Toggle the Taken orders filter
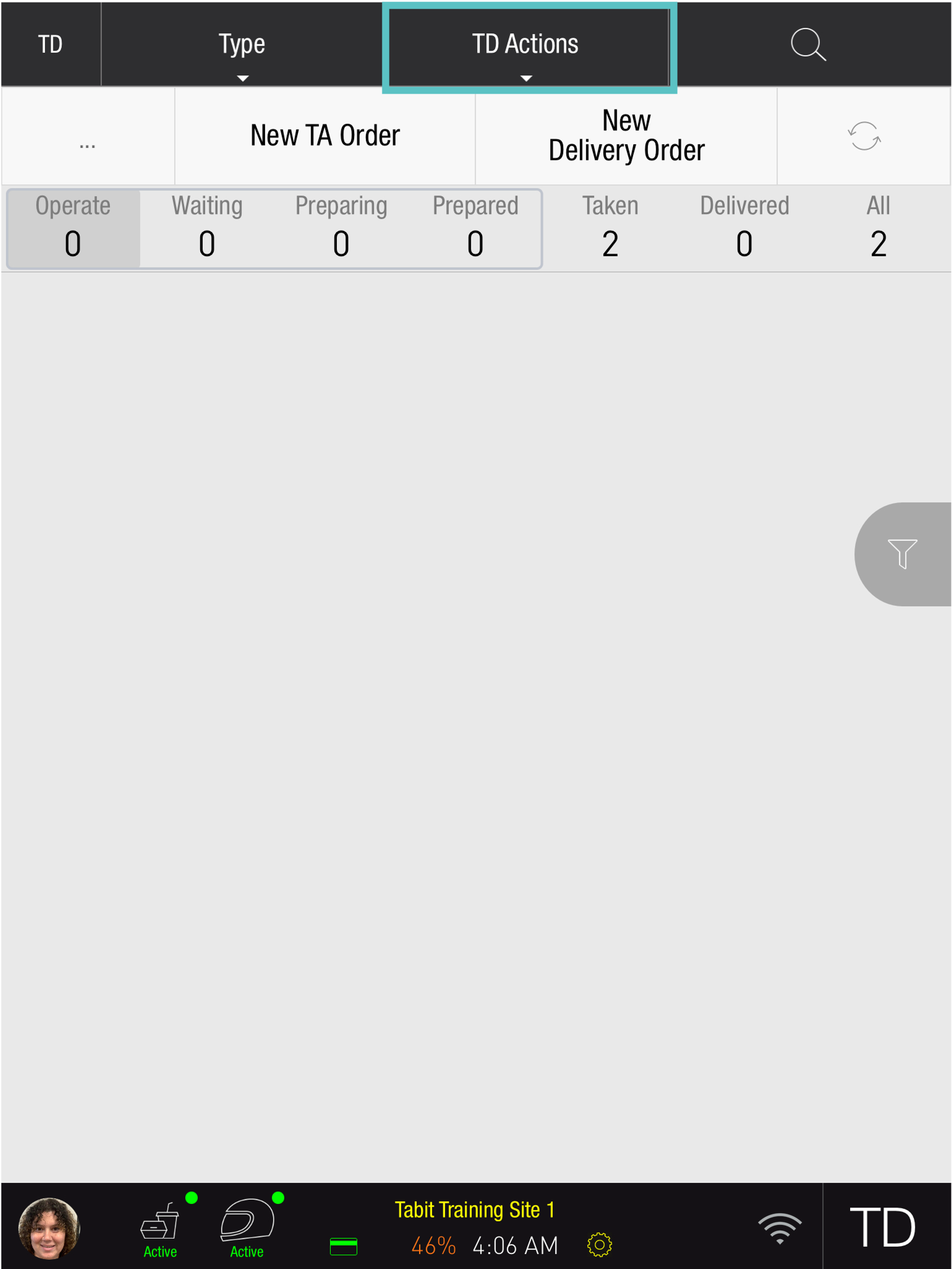Viewport: 952px width, 1269px height. (x=610, y=227)
